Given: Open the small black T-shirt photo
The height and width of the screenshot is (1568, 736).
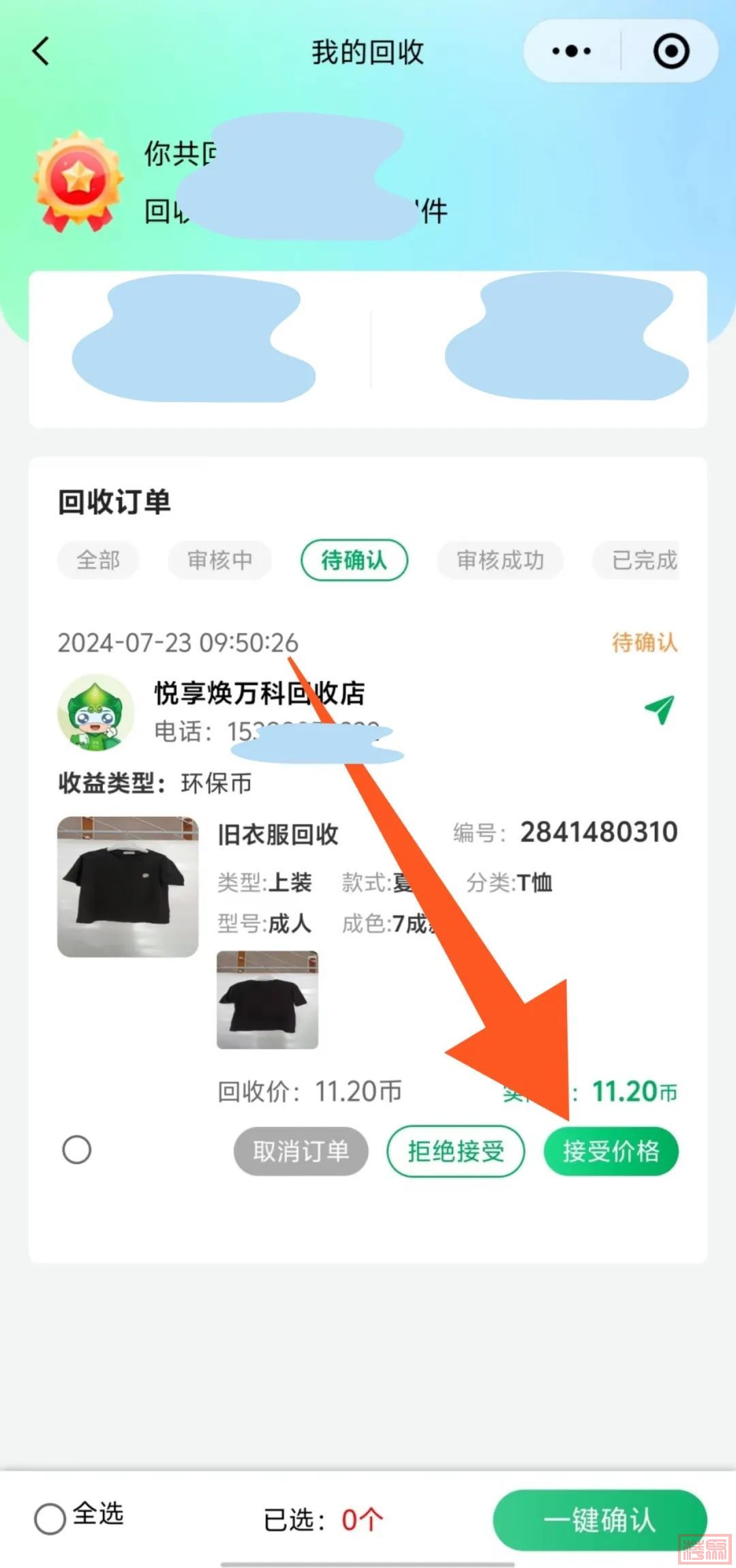Looking at the screenshot, I should (x=267, y=999).
